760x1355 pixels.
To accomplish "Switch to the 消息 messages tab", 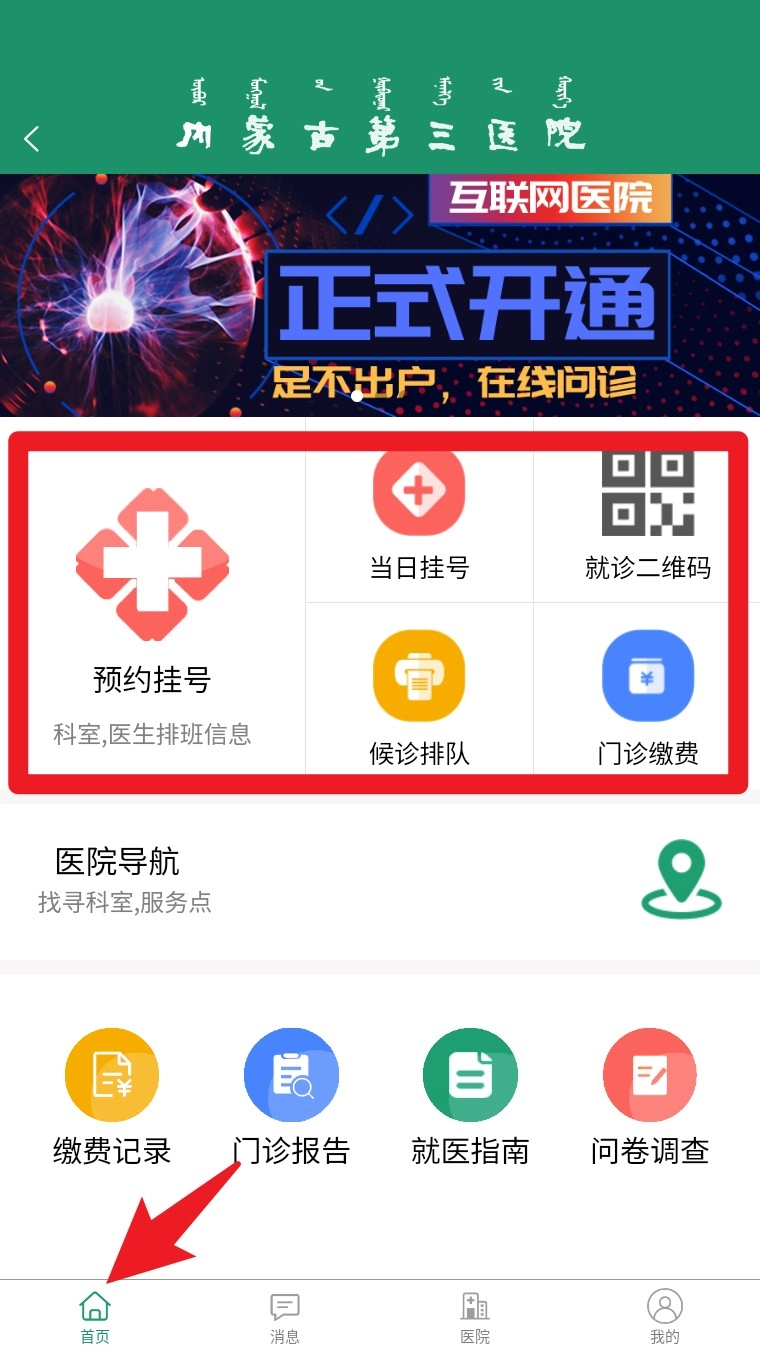I will [285, 1317].
